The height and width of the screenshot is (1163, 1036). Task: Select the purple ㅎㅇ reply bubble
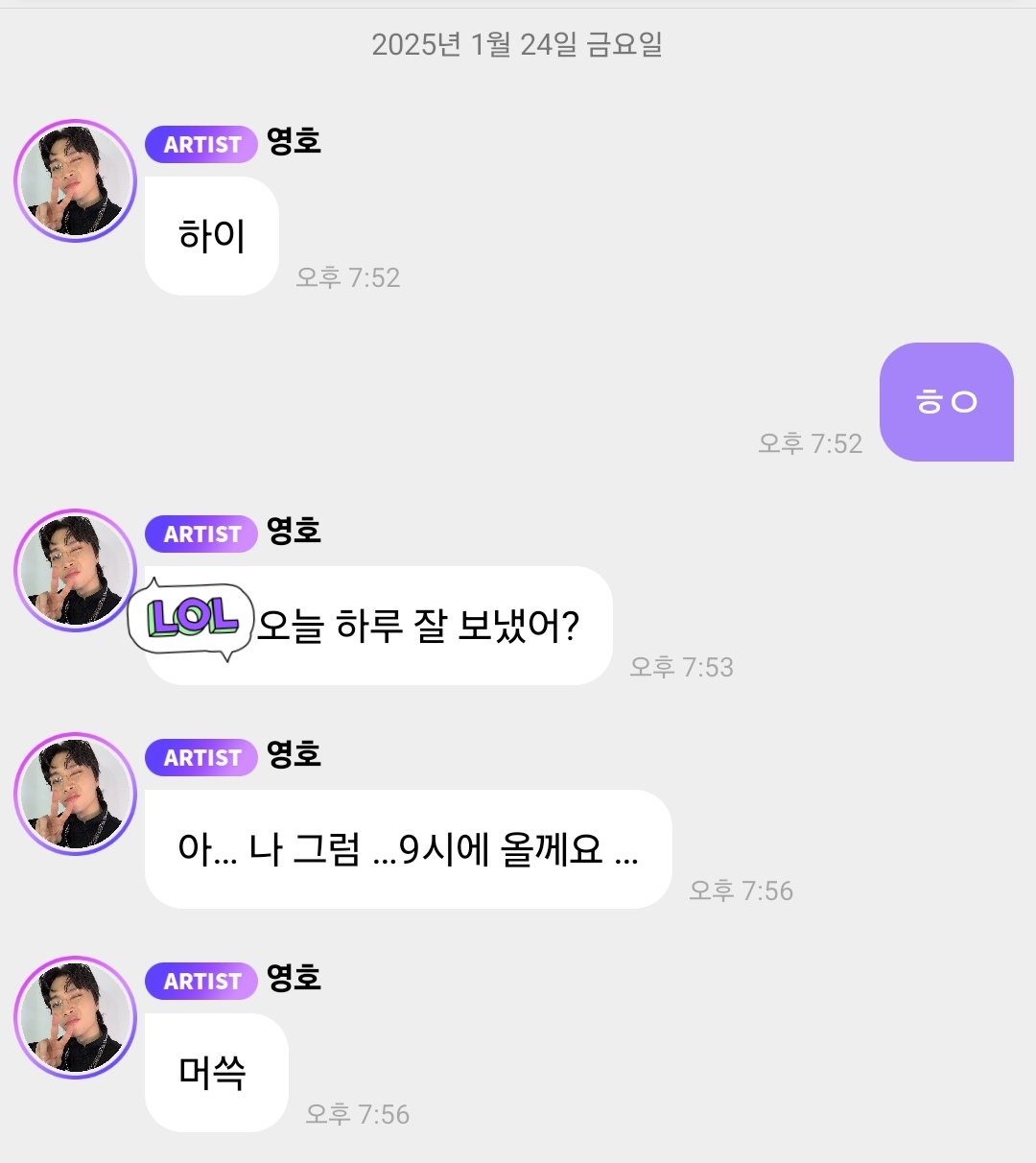coord(947,402)
